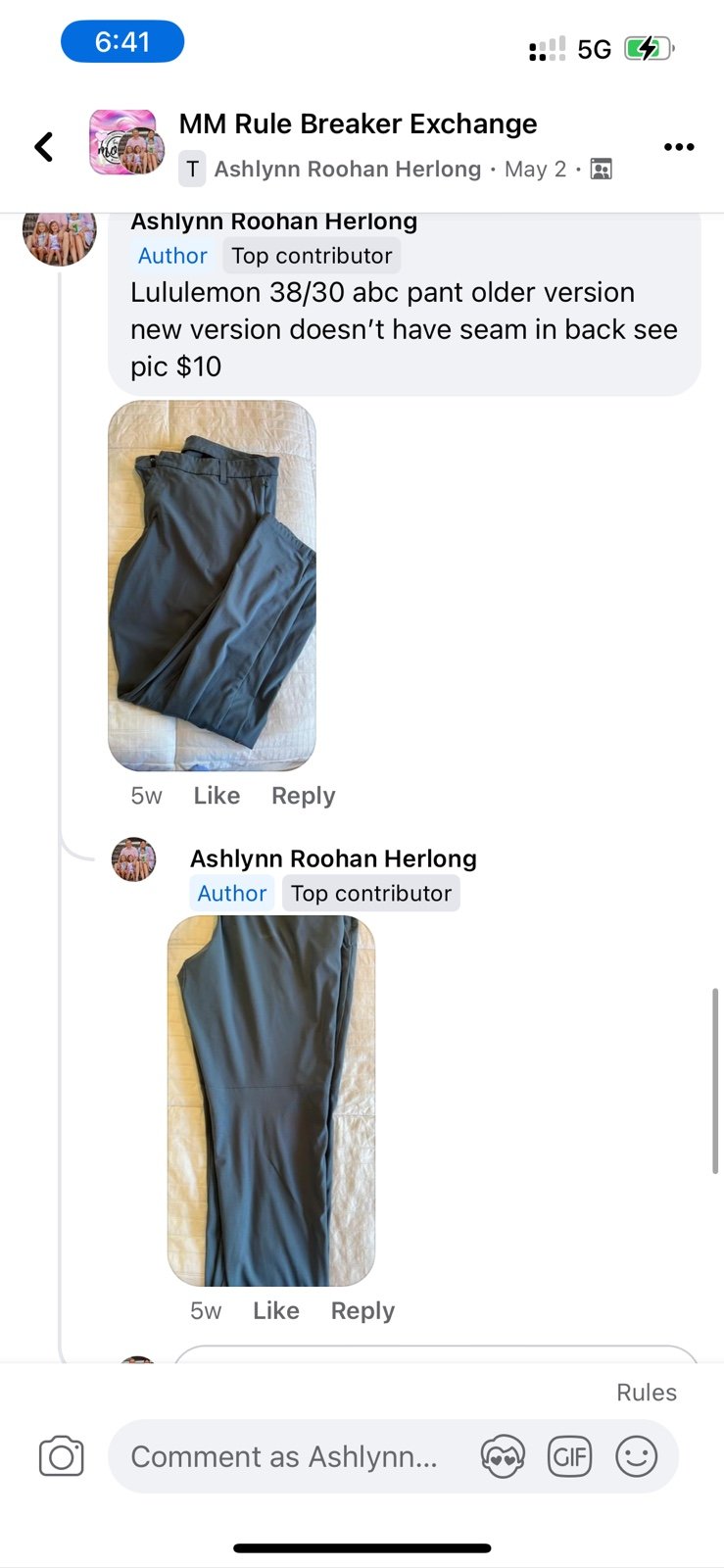
Task: Open the folded pants photo in first comment
Action: [x=212, y=585]
